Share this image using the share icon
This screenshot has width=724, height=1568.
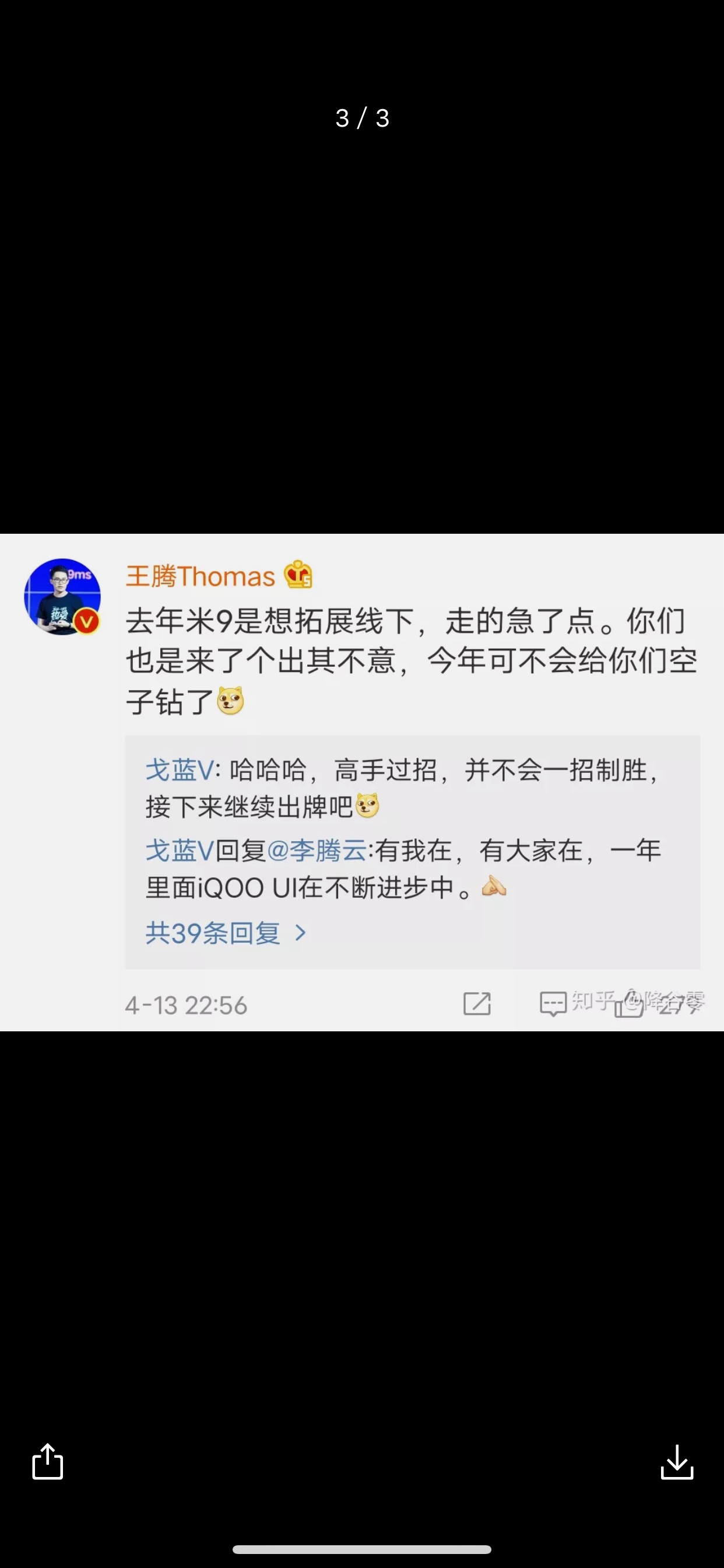tap(47, 1461)
